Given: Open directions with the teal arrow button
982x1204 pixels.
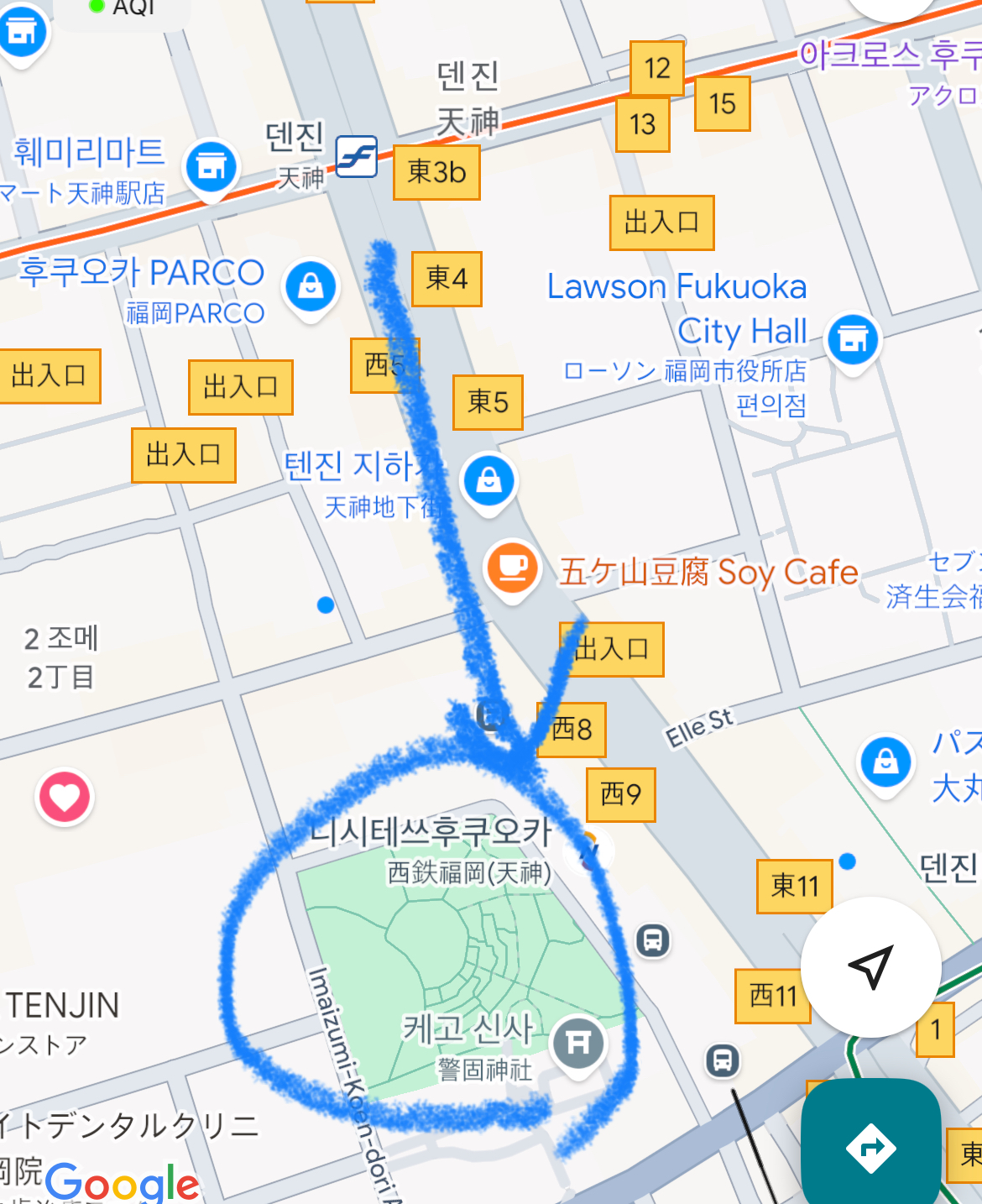Looking at the screenshot, I should pyautogui.click(x=871, y=1146).
